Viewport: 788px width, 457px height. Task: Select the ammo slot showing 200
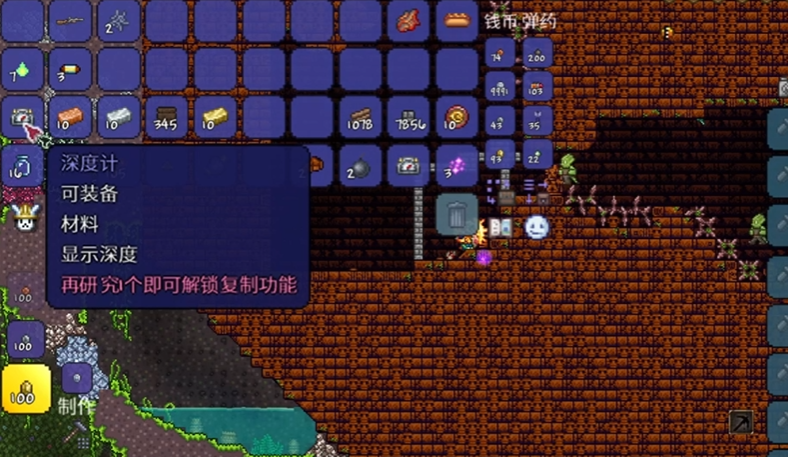pyautogui.click(x=535, y=56)
